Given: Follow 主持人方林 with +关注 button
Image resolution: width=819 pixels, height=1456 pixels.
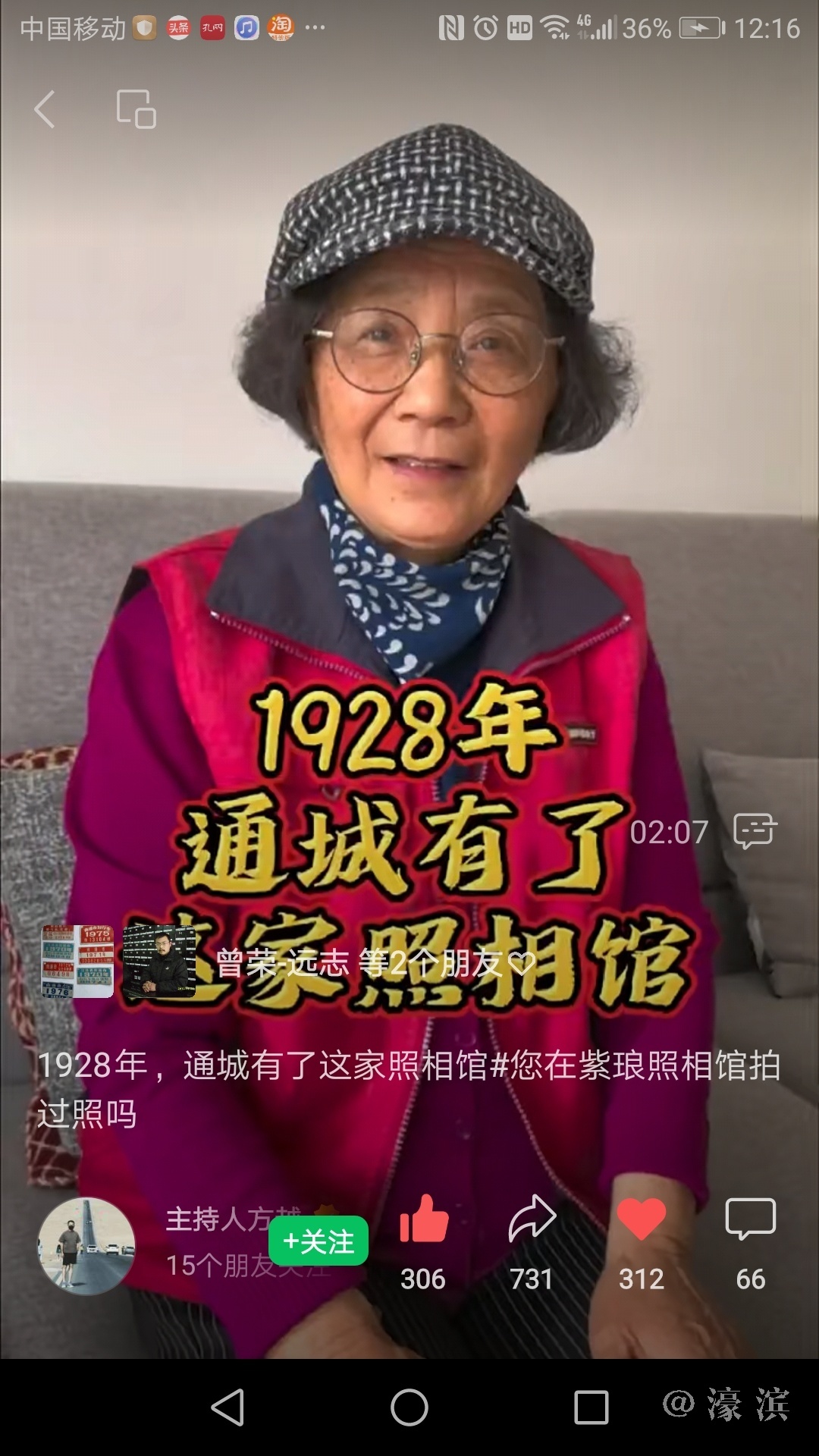Looking at the screenshot, I should click(318, 1241).
